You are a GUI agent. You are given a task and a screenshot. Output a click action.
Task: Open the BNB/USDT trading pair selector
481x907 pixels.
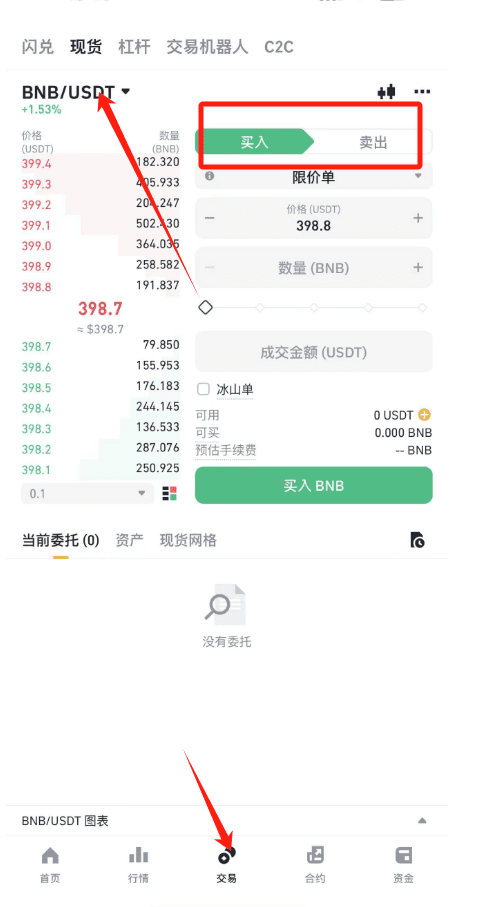[76, 92]
